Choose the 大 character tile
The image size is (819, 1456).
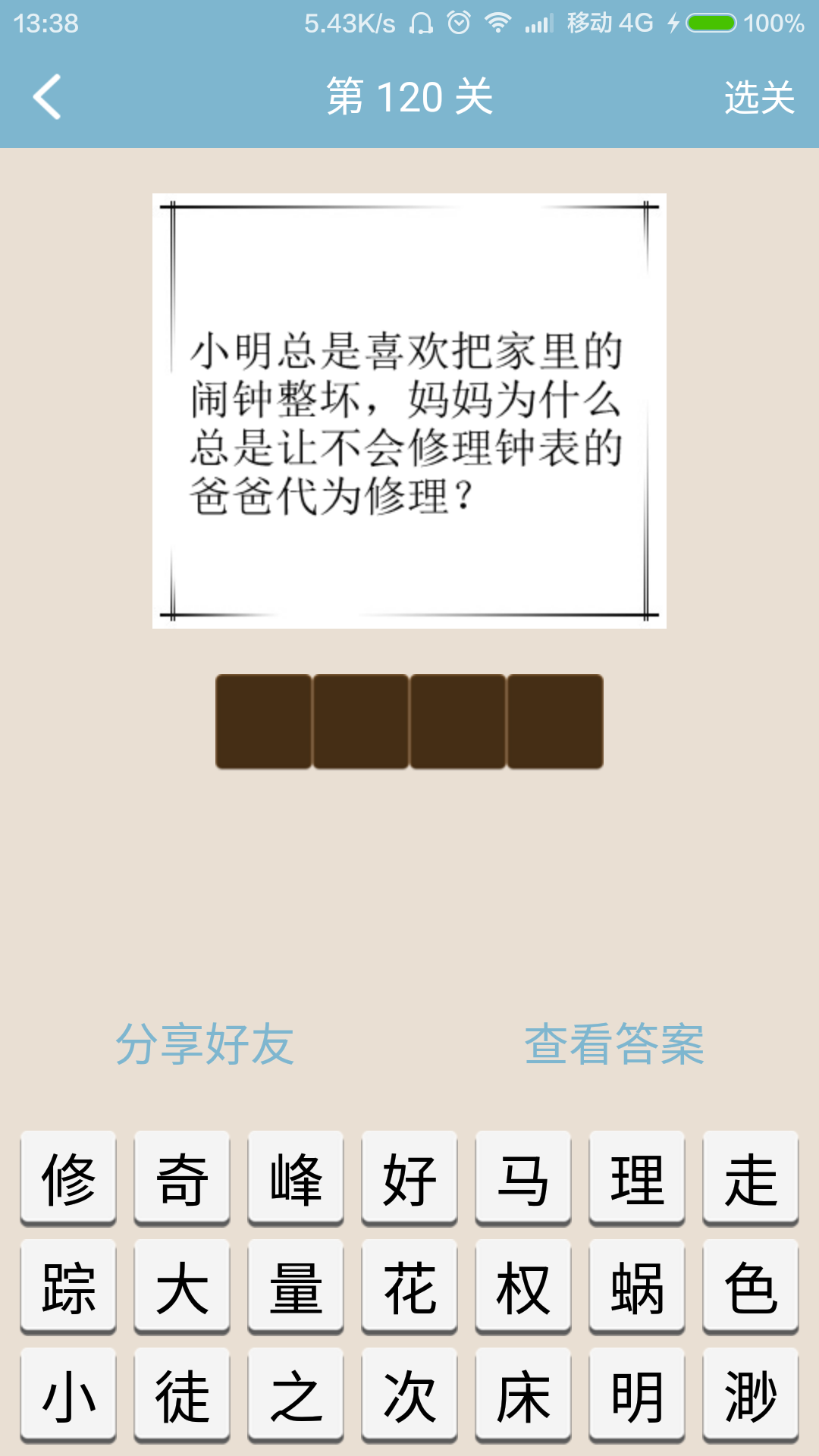(x=182, y=1286)
